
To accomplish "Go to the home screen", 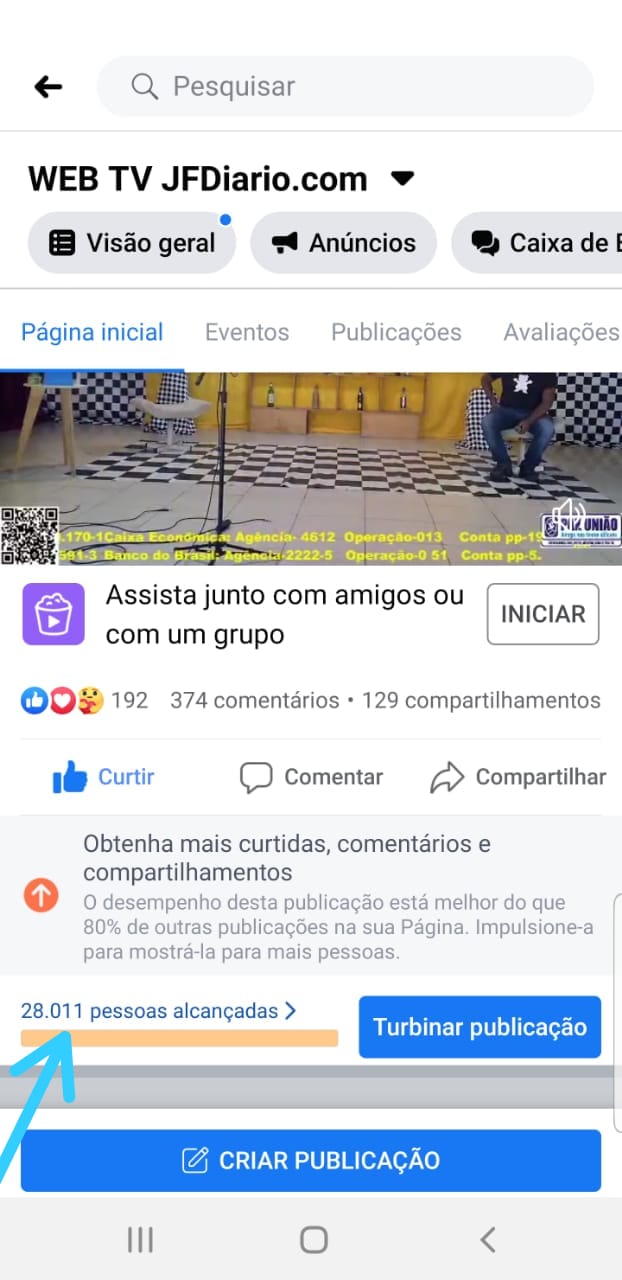I will pos(314,1241).
